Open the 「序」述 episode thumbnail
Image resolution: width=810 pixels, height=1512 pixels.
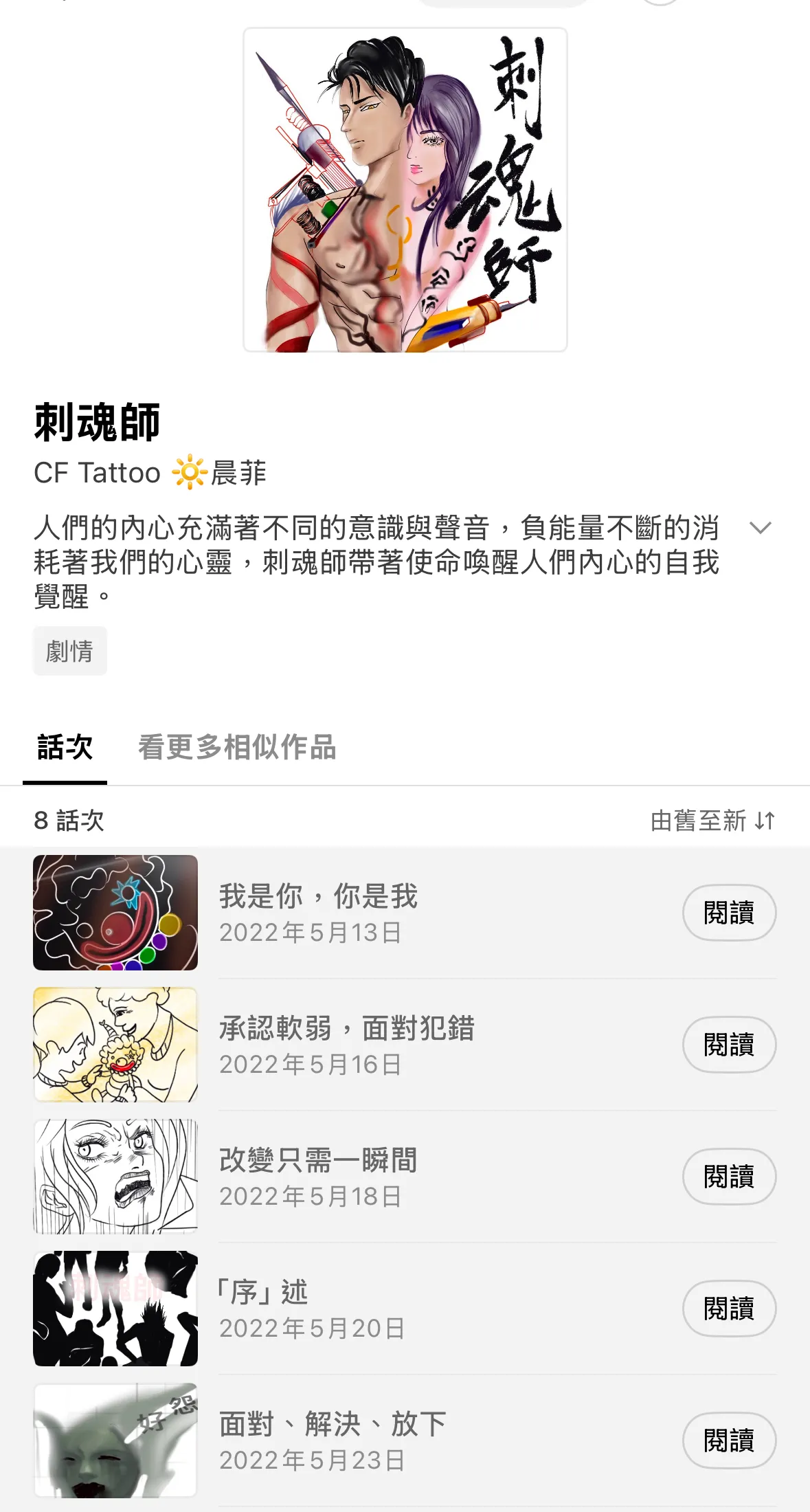click(x=115, y=1309)
